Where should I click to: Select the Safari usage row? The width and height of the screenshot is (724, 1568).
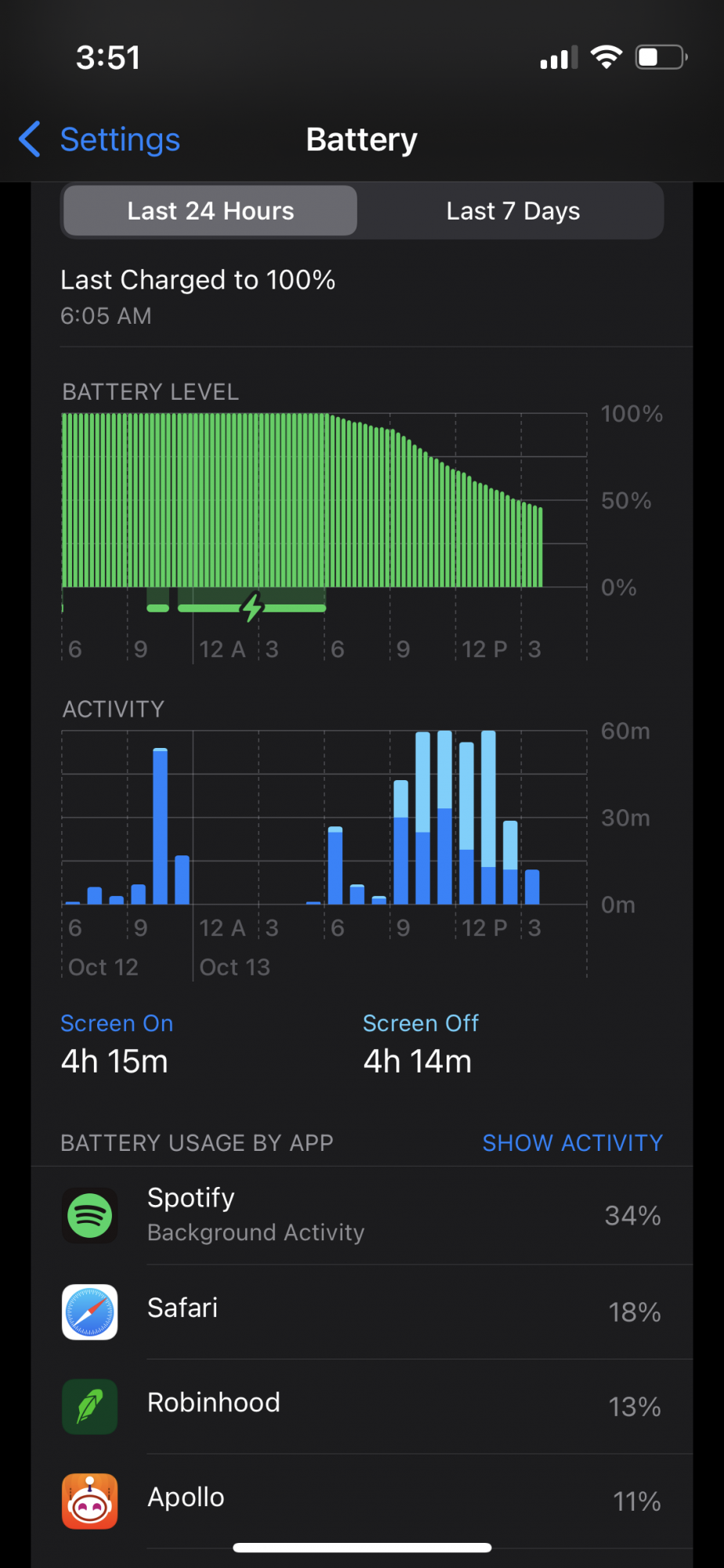tap(362, 1311)
